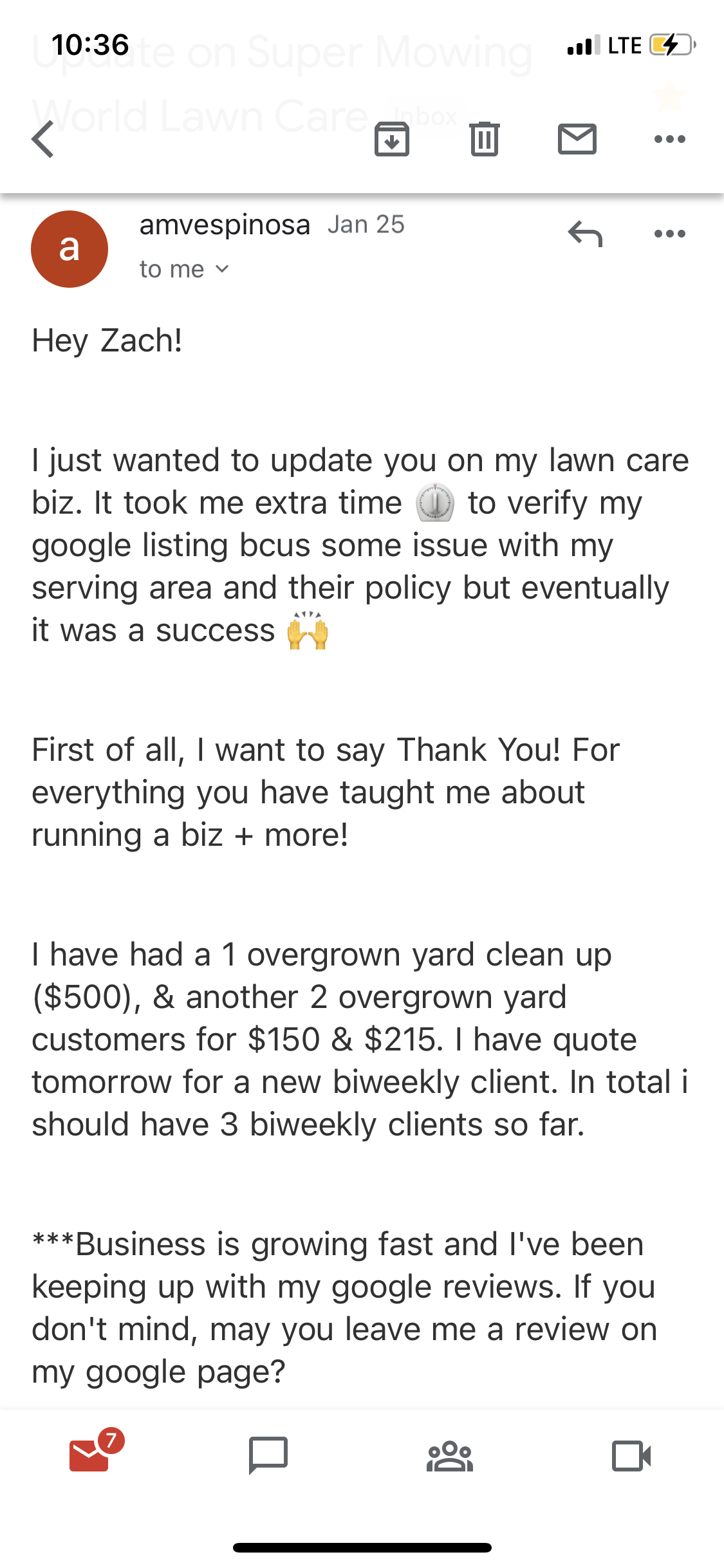Switch to the Meet video tab
This screenshot has width=724, height=1568.
pyautogui.click(x=631, y=1455)
